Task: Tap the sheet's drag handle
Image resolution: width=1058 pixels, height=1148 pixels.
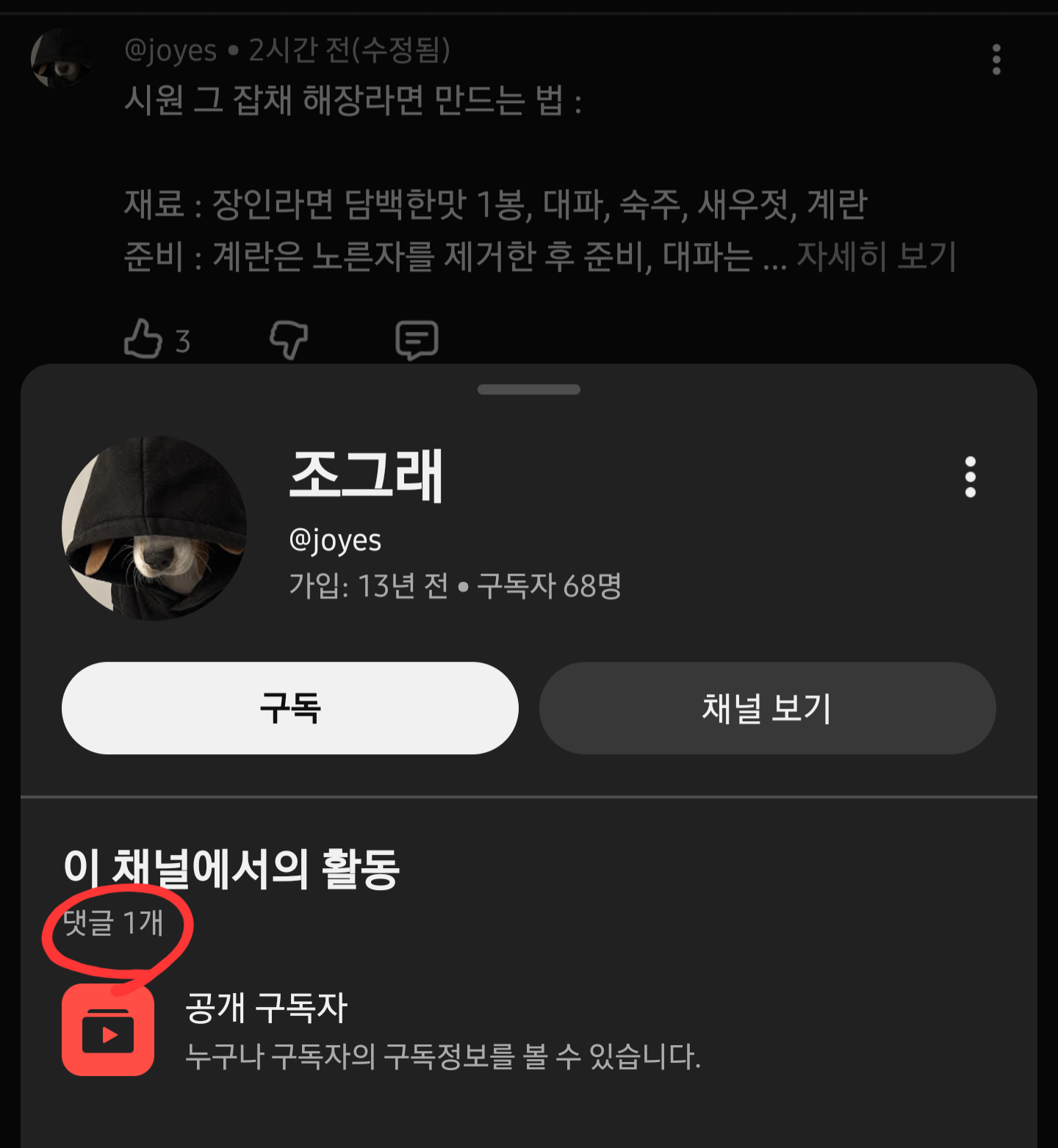Action: (x=528, y=389)
